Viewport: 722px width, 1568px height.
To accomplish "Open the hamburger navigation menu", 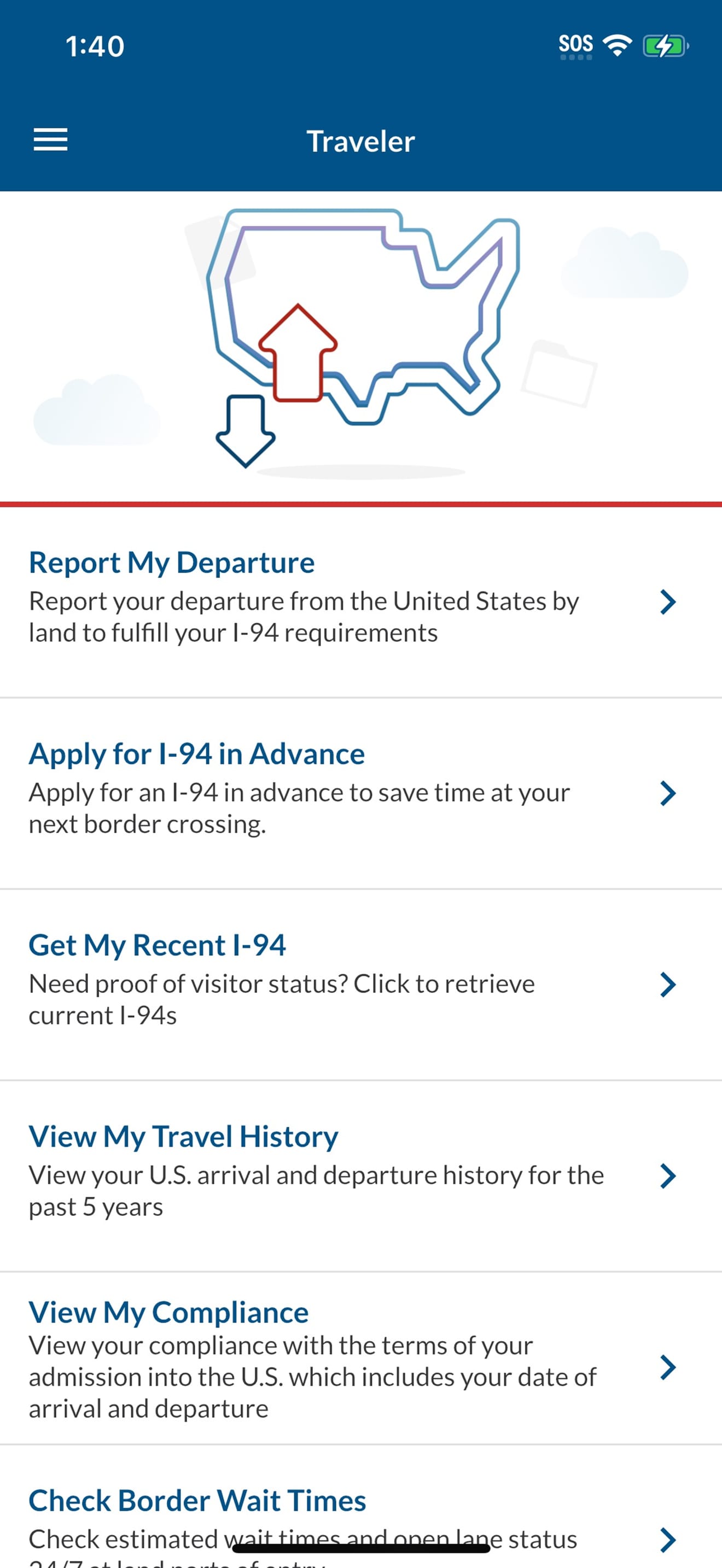I will click(50, 139).
